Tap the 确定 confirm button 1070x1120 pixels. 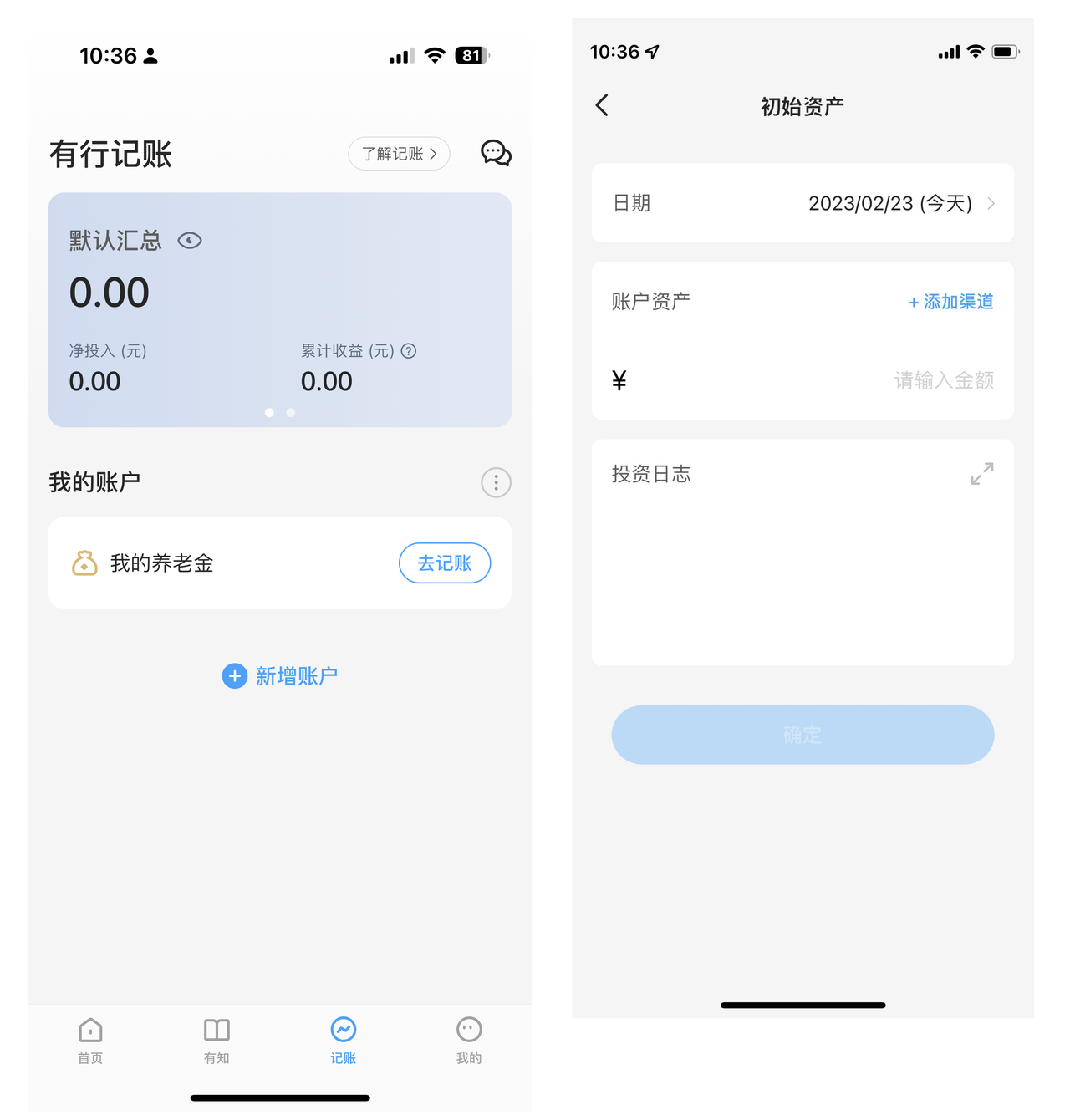tap(802, 735)
